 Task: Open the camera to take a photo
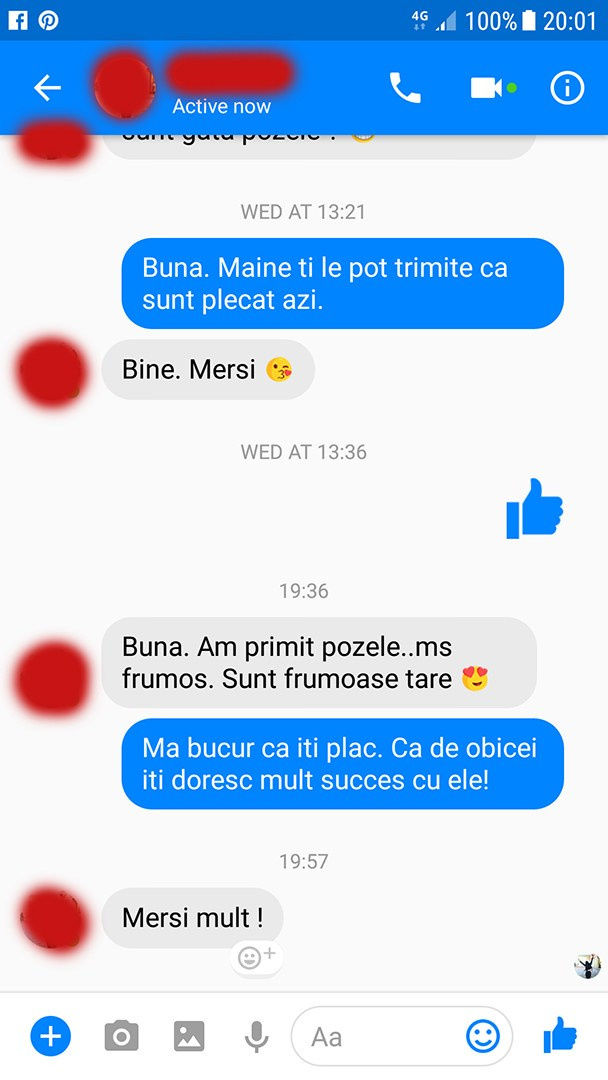121,1037
